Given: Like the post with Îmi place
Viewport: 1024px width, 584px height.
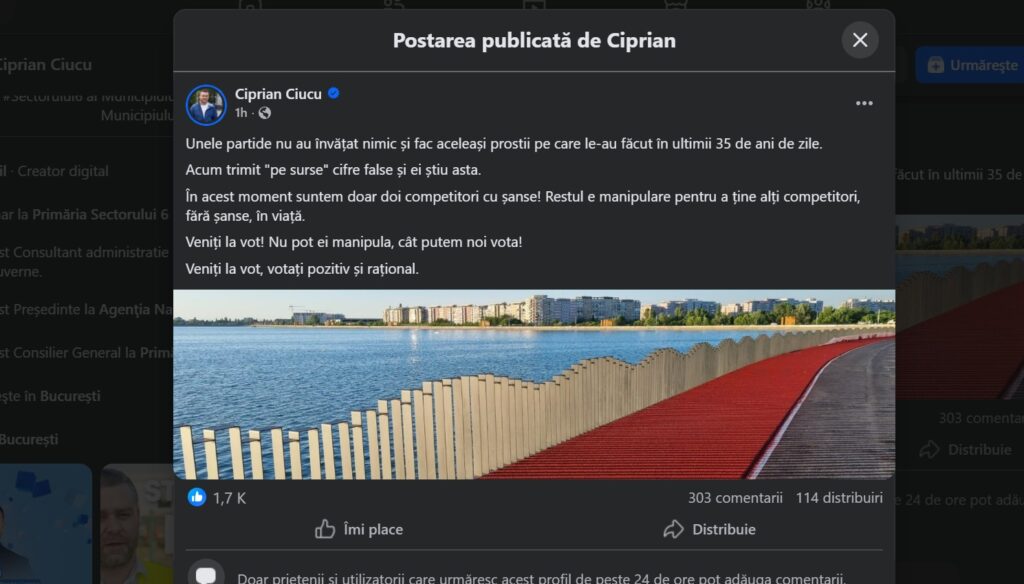Looking at the screenshot, I should click(359, 529).
